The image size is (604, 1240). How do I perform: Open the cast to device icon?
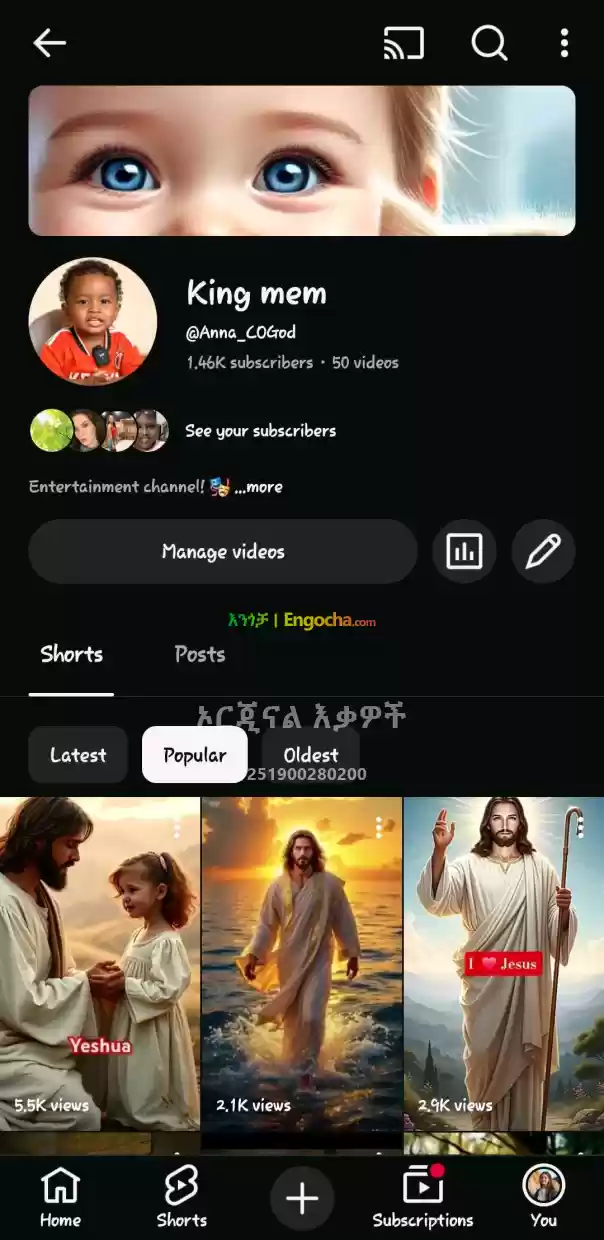click(x=404, y=43)
